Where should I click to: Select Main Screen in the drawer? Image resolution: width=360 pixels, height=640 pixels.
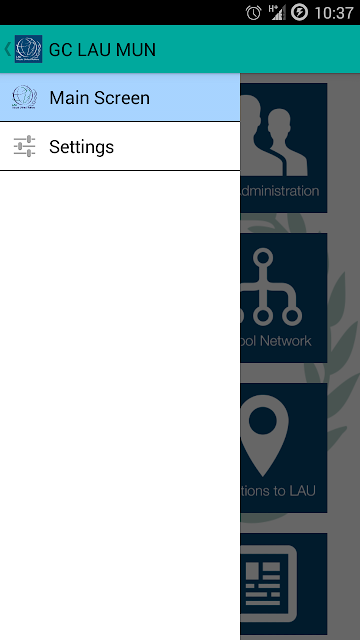(120, 98)
